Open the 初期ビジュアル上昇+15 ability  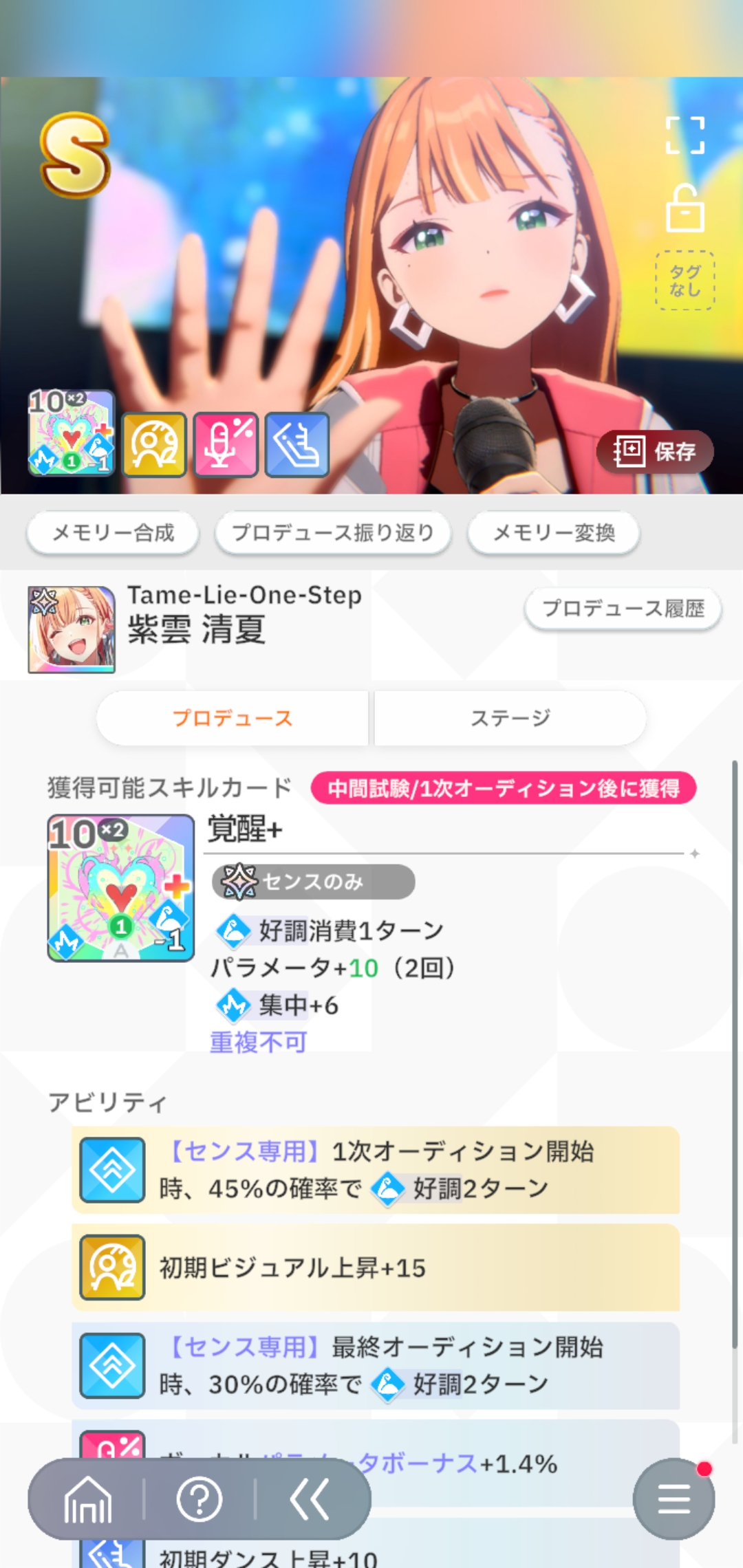point(376,1267)
